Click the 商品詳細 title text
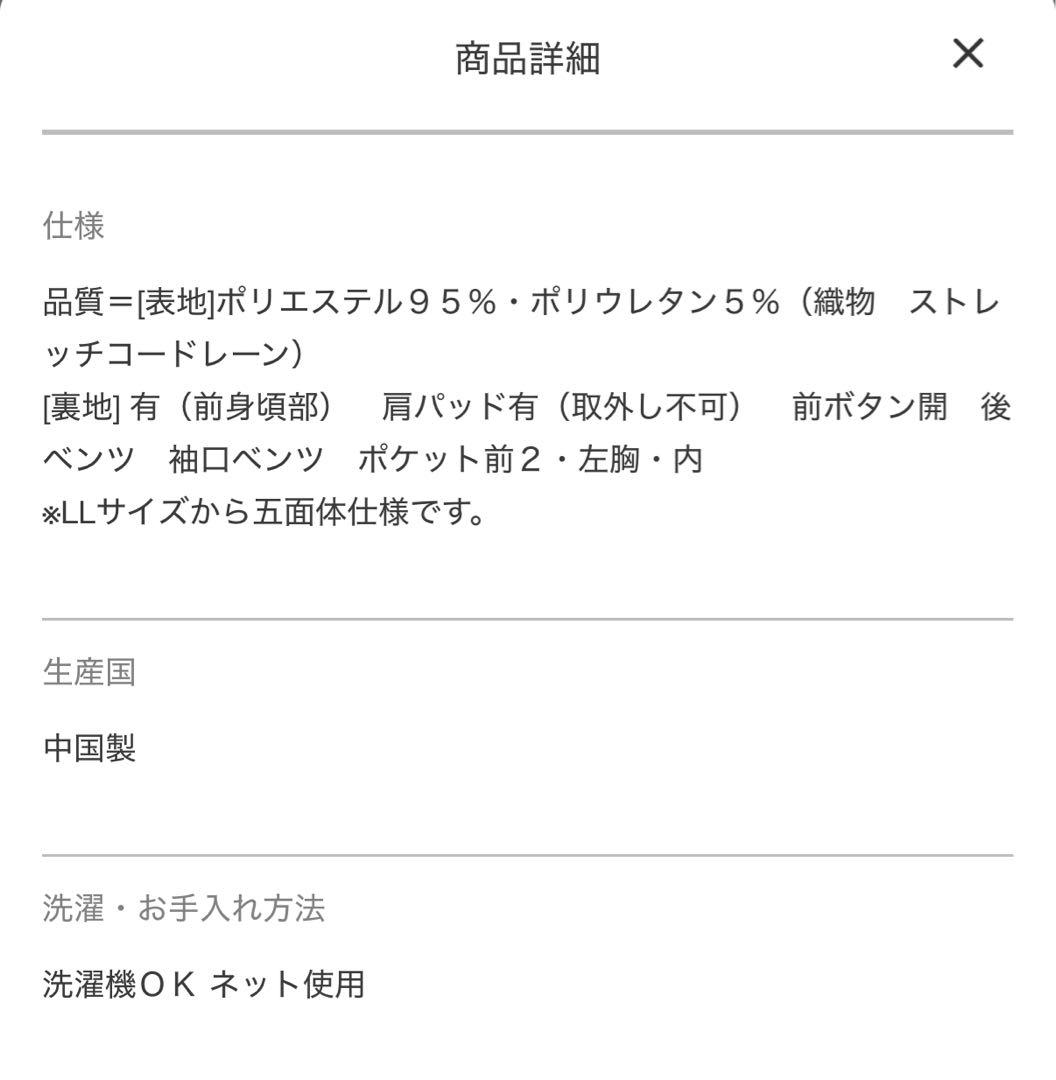The height and width of the screenshot is (1080, 1056). pyautogui.click(x=528, y=57)
